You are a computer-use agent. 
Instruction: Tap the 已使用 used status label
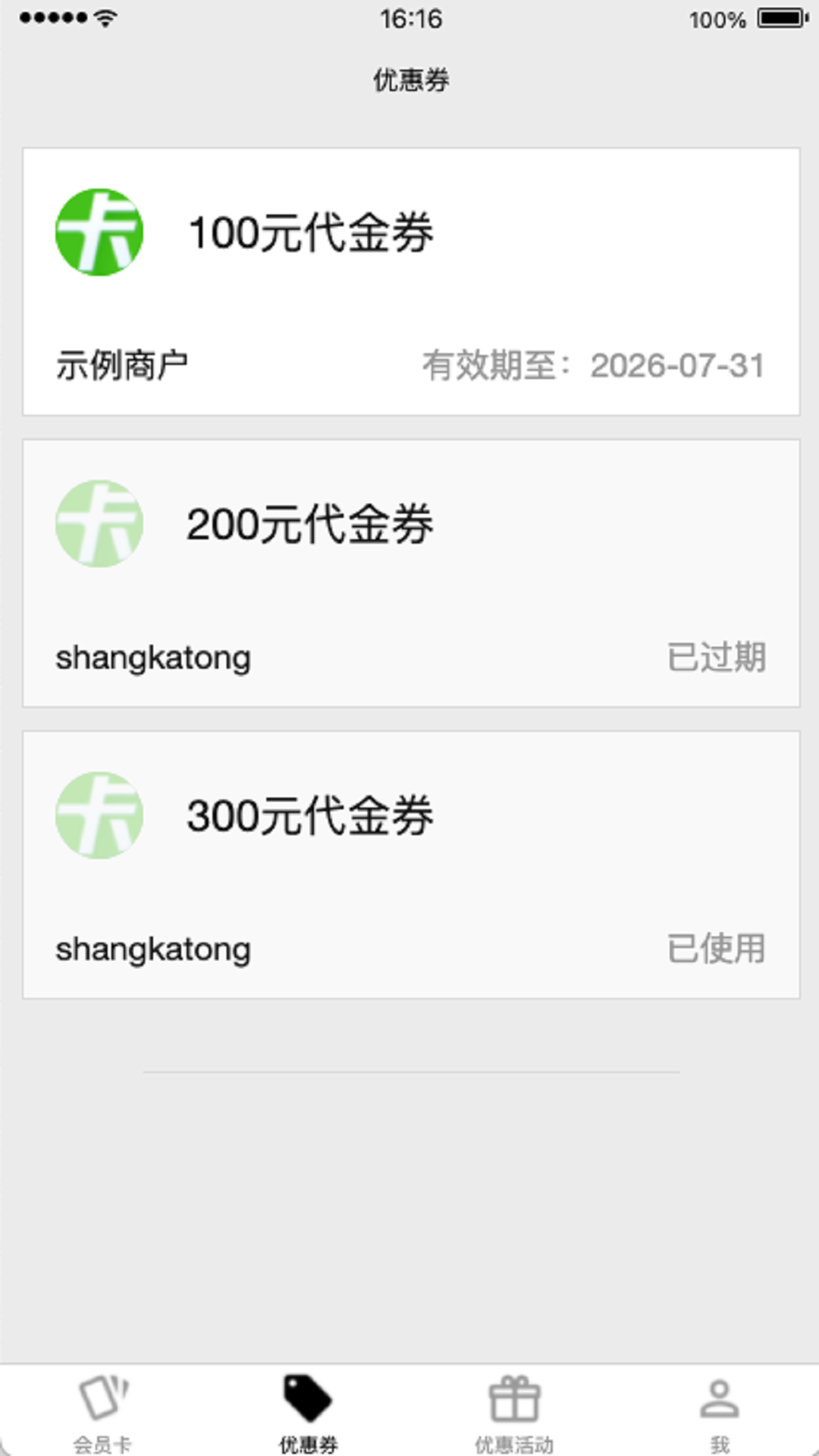pos(717,948)
